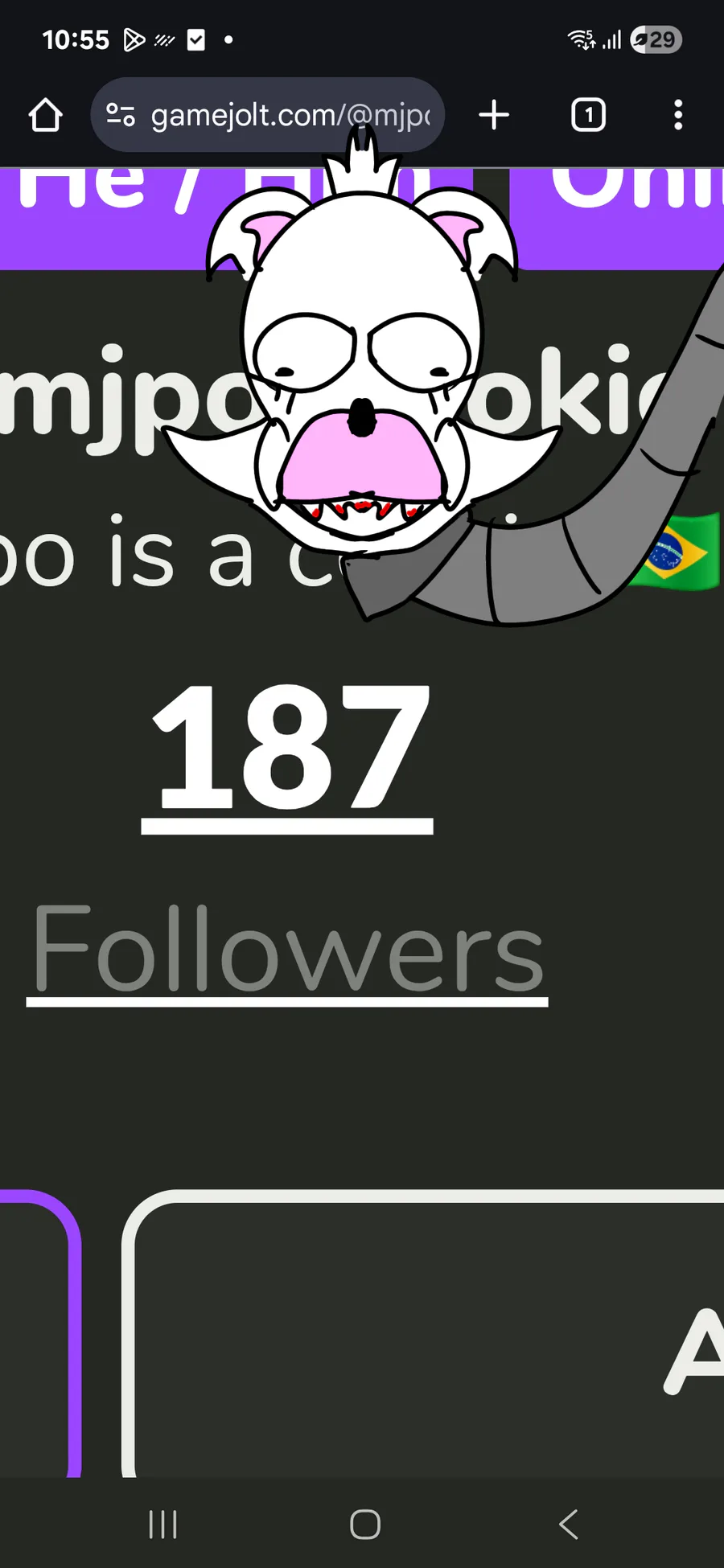Screen dimensions: 724x1568
Task: Open a new browser tab
Action: point(494,116)
